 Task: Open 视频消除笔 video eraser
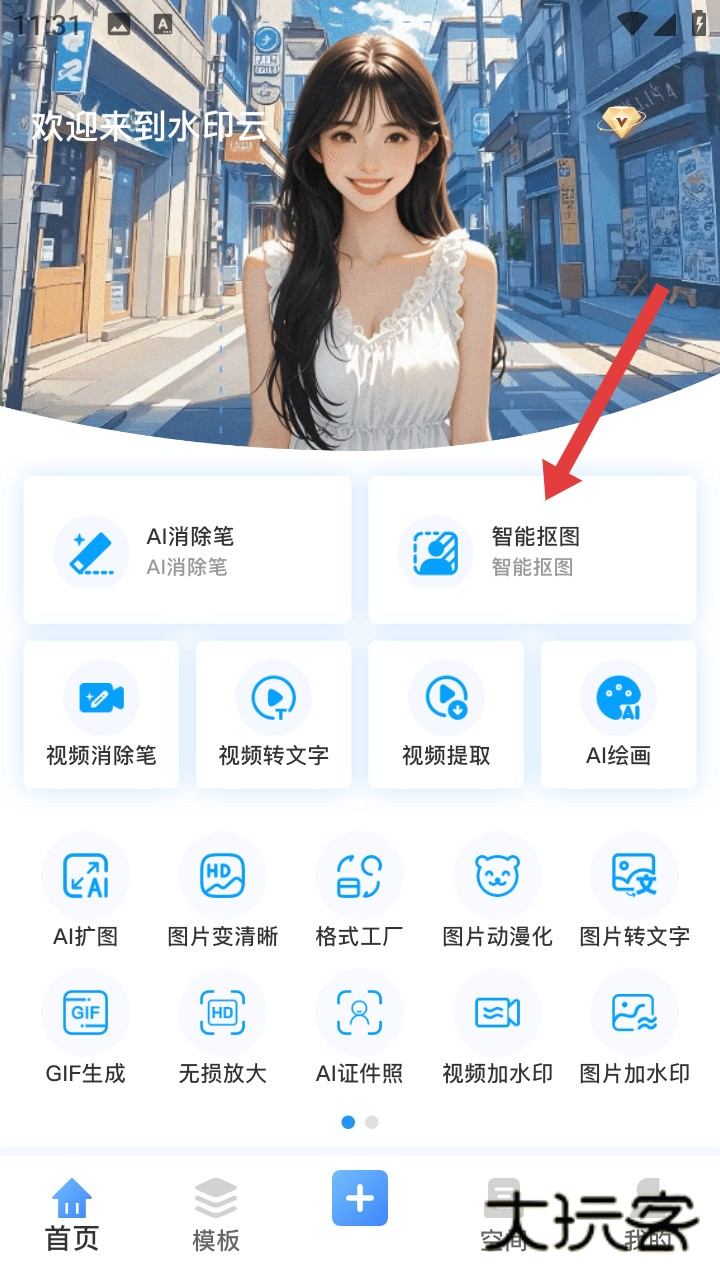pyautogui.click(x=101, y=714)
